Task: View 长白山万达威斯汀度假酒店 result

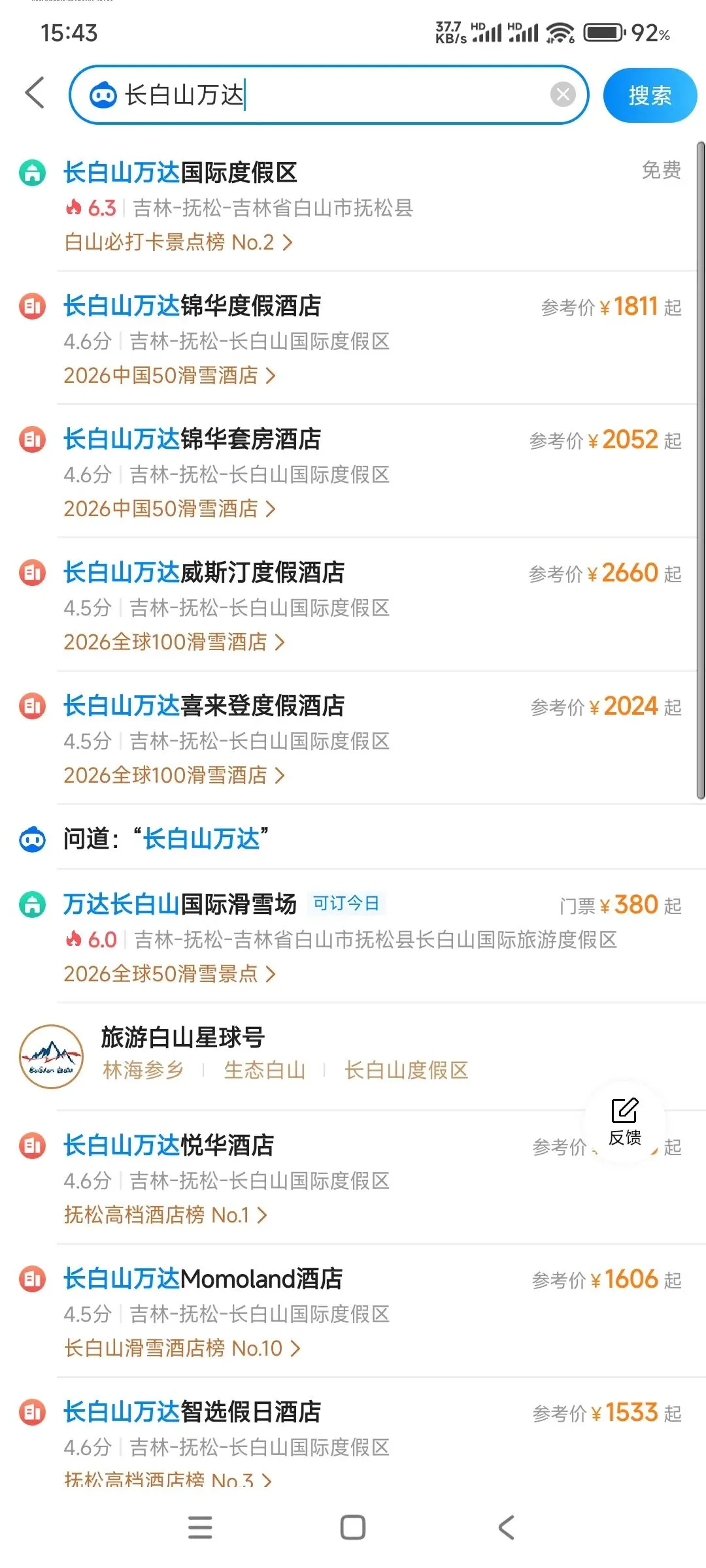Action: 204,572
